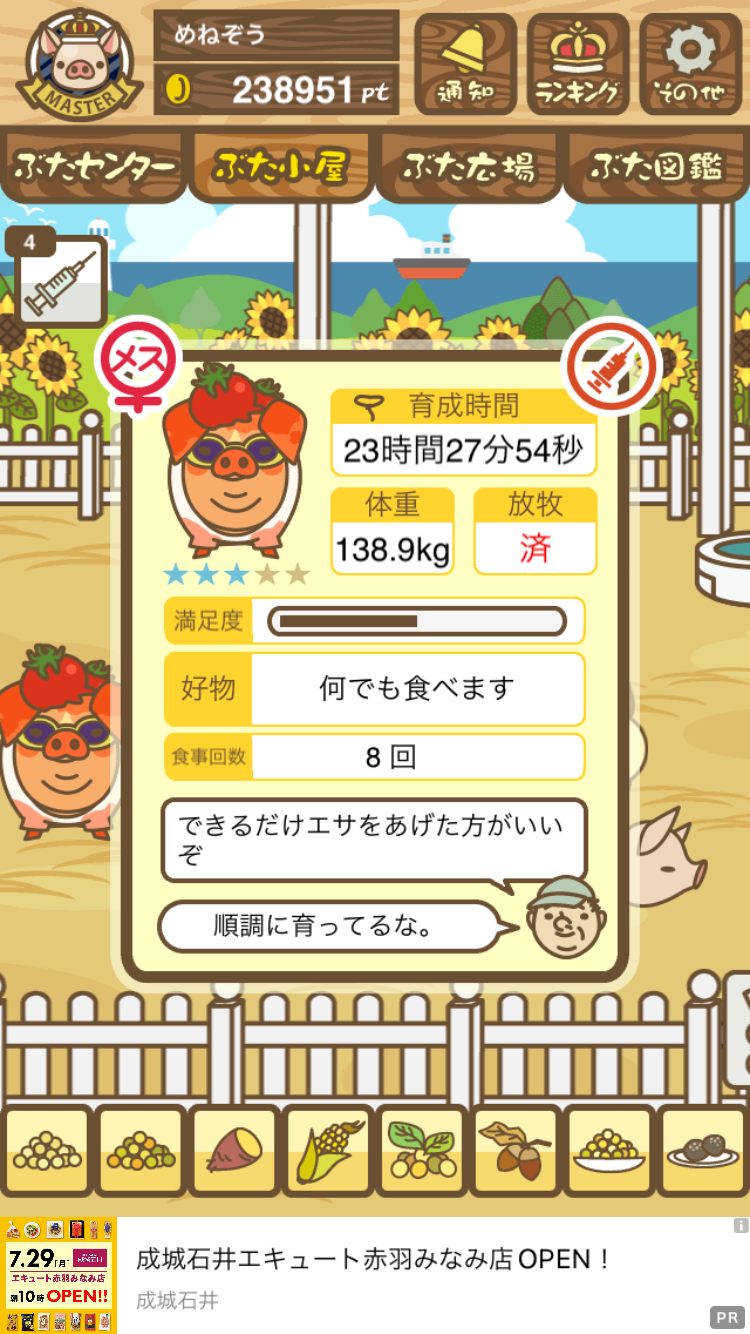Choose the white bowl of yellow grain
Image resolution: width=750 pixels, height=1334 pixels.
[606, 1152]
